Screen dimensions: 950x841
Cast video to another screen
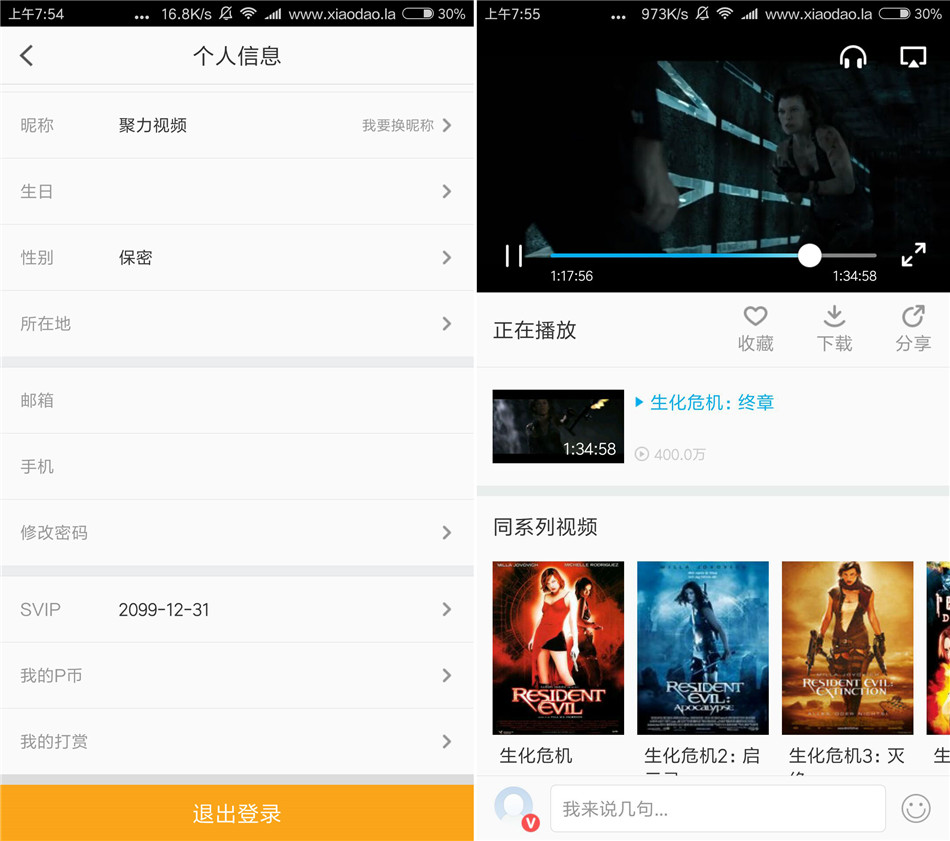coord(913,58)
